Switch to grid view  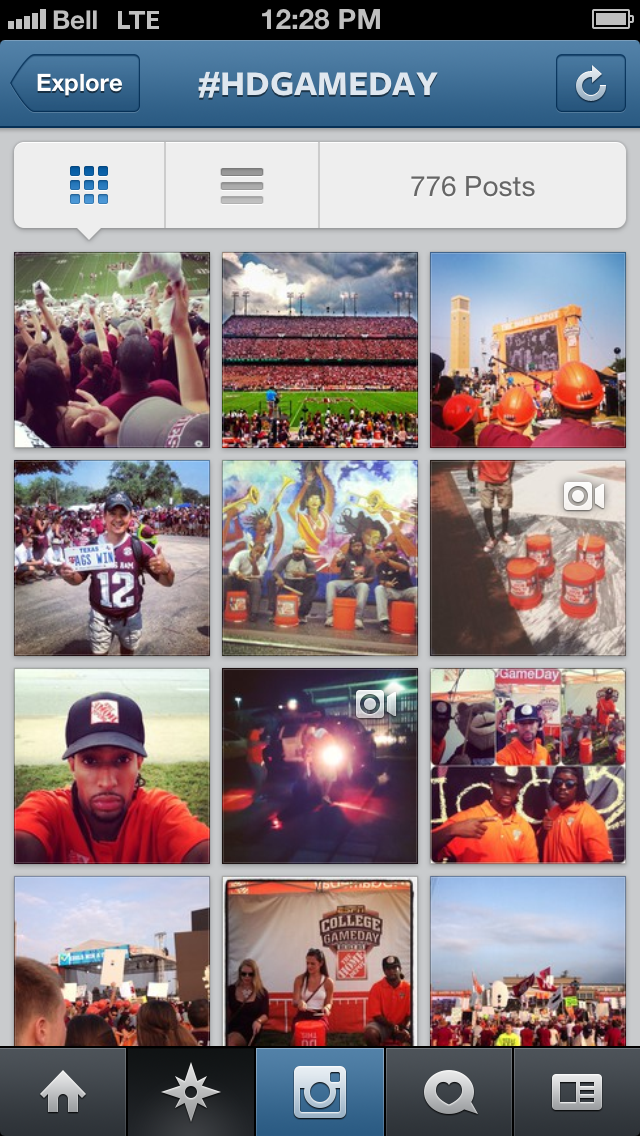(x=89, y=186)
